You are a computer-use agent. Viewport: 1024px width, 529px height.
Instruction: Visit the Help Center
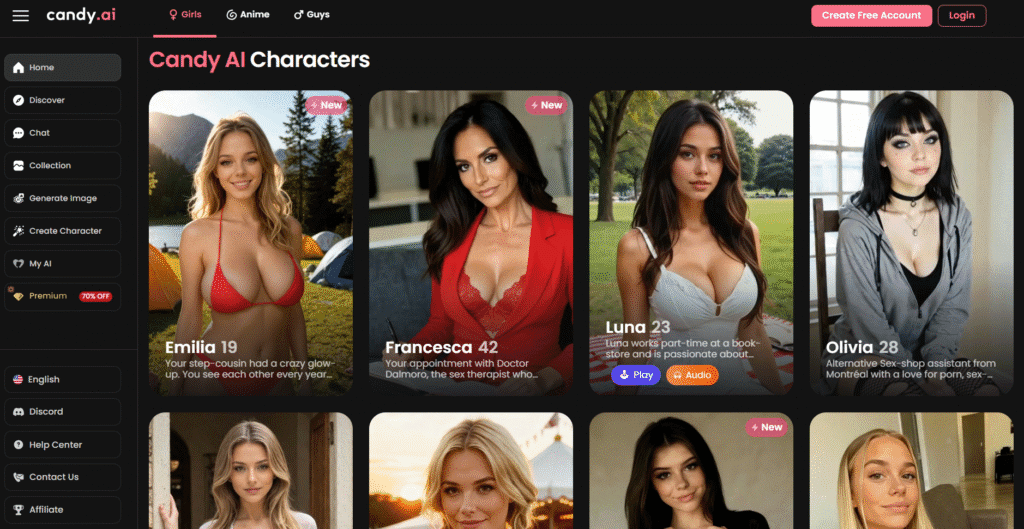point(62,444)
